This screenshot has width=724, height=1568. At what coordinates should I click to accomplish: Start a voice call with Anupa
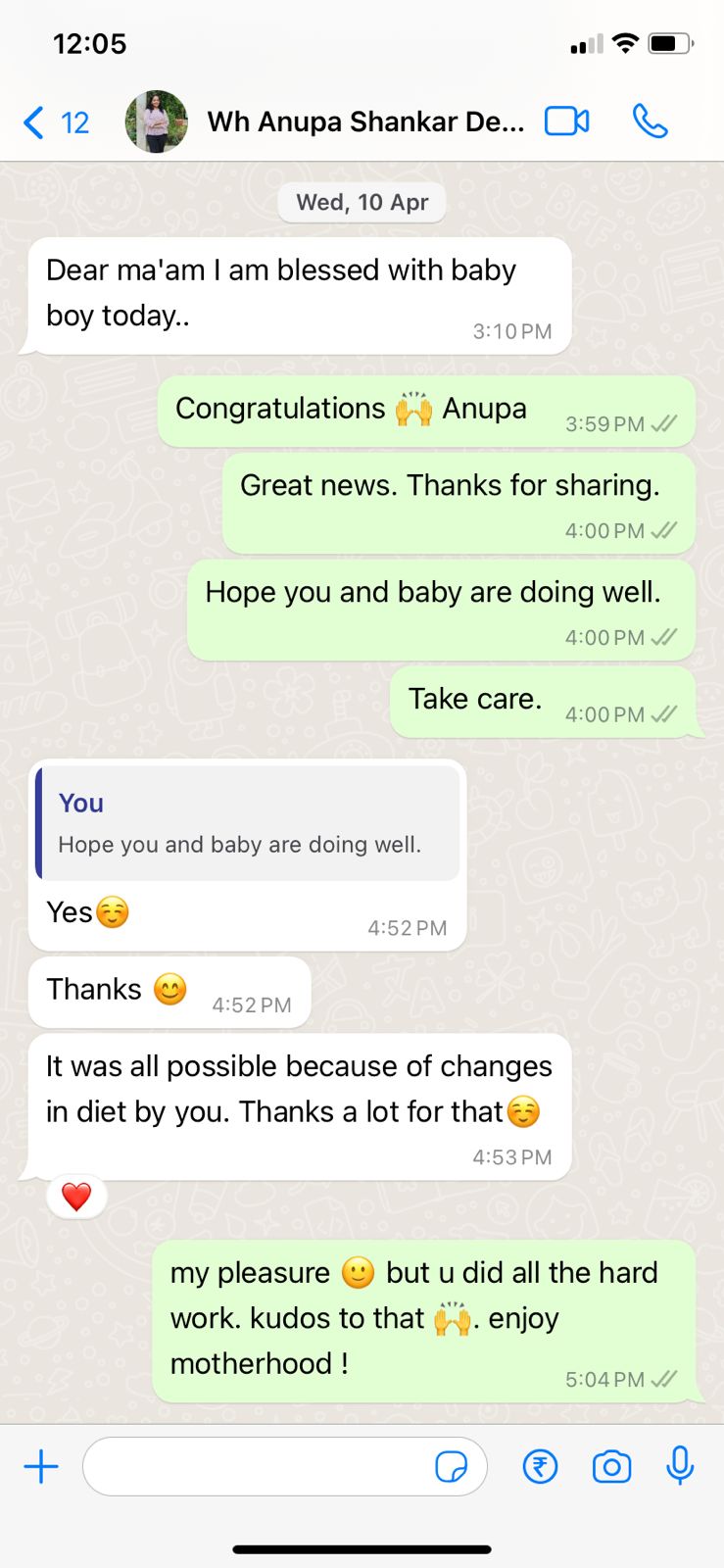pyautogui.click(x=650, y=122)
